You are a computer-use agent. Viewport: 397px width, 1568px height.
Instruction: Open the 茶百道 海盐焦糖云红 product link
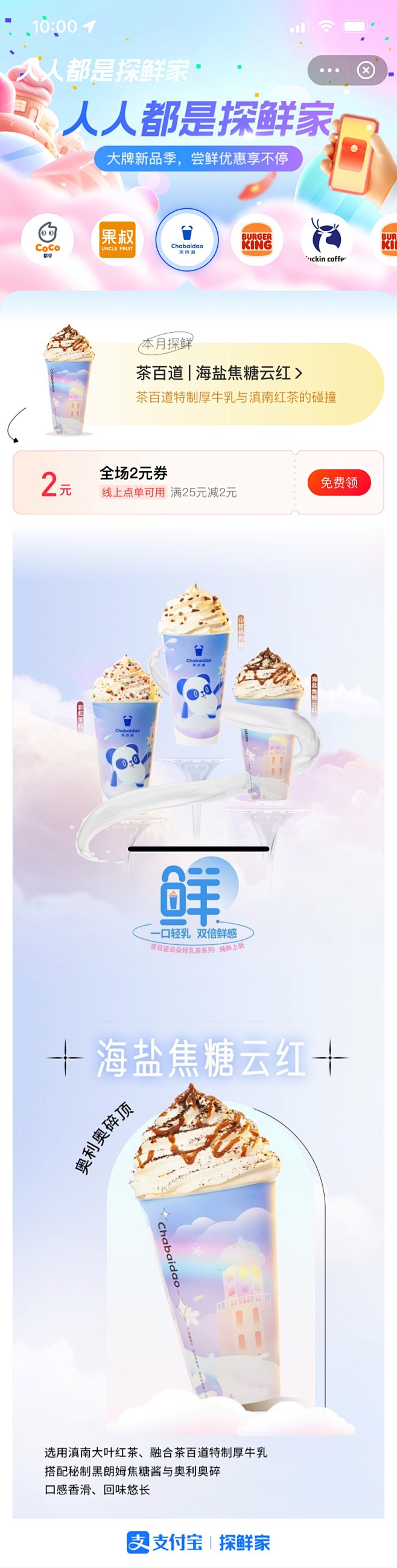pos(219,373)
